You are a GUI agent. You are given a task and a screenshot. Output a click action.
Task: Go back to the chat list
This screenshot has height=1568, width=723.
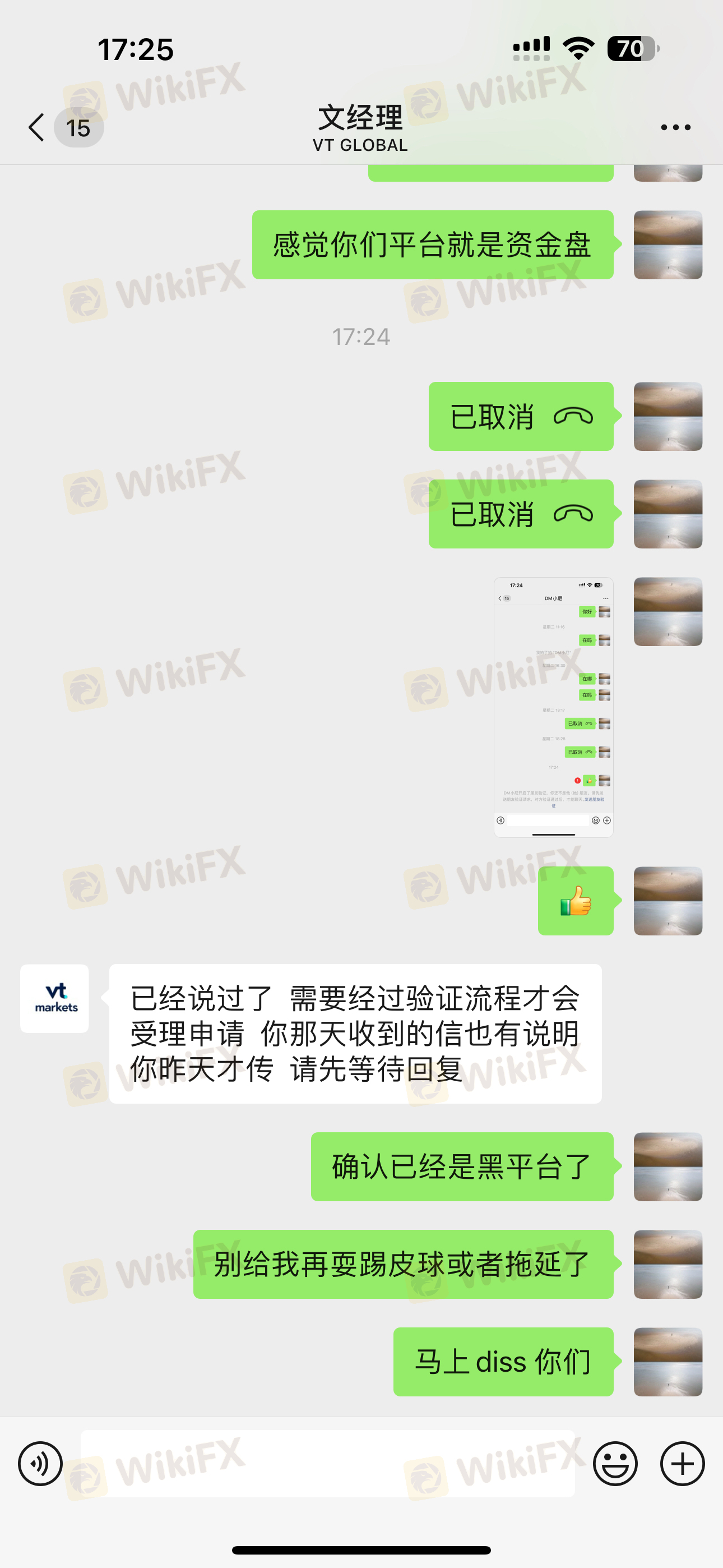pos(38,128)
